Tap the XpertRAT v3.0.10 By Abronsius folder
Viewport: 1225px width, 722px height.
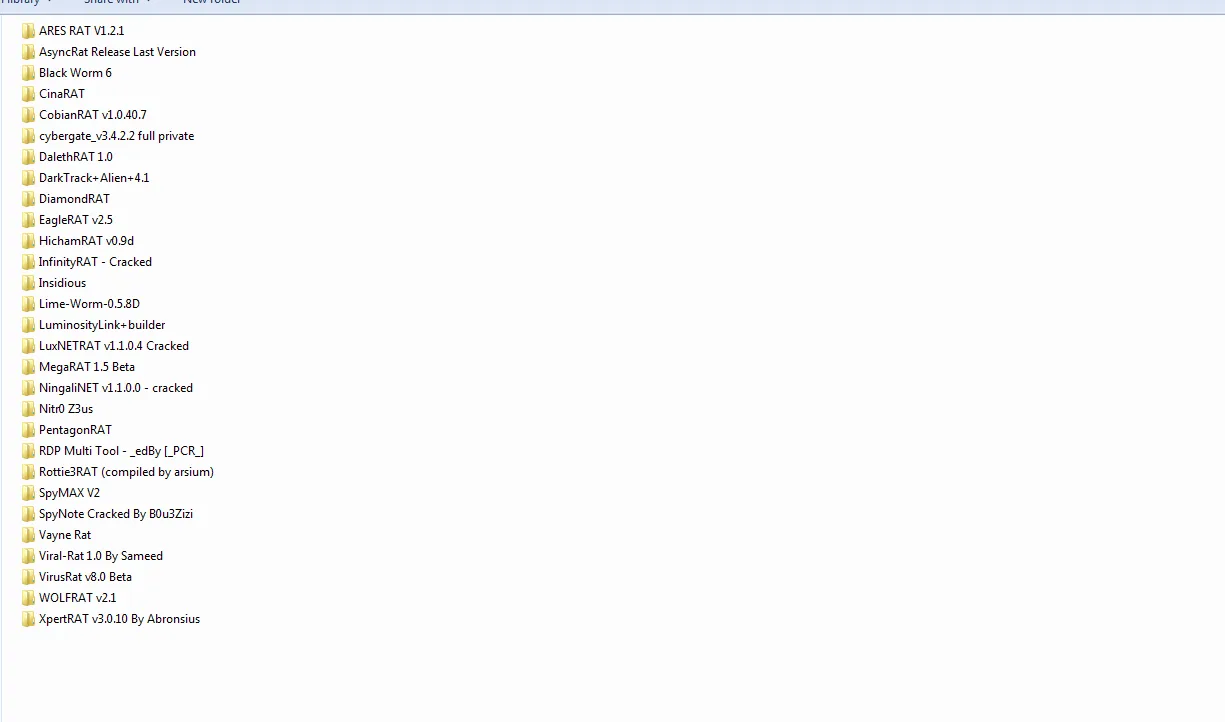pos(119,619)
